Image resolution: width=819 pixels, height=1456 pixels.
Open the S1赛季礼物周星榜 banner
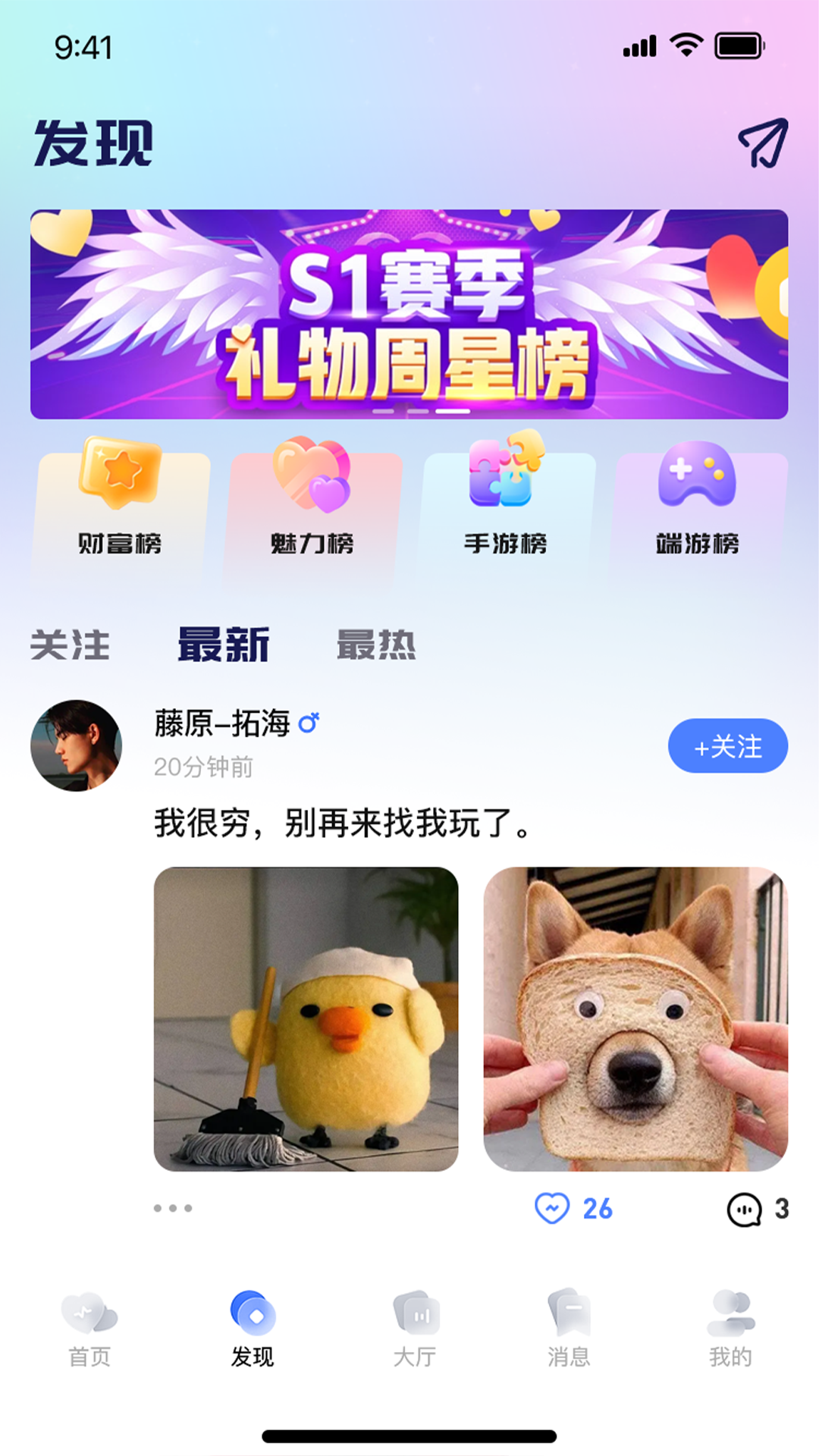click(409, 314)
